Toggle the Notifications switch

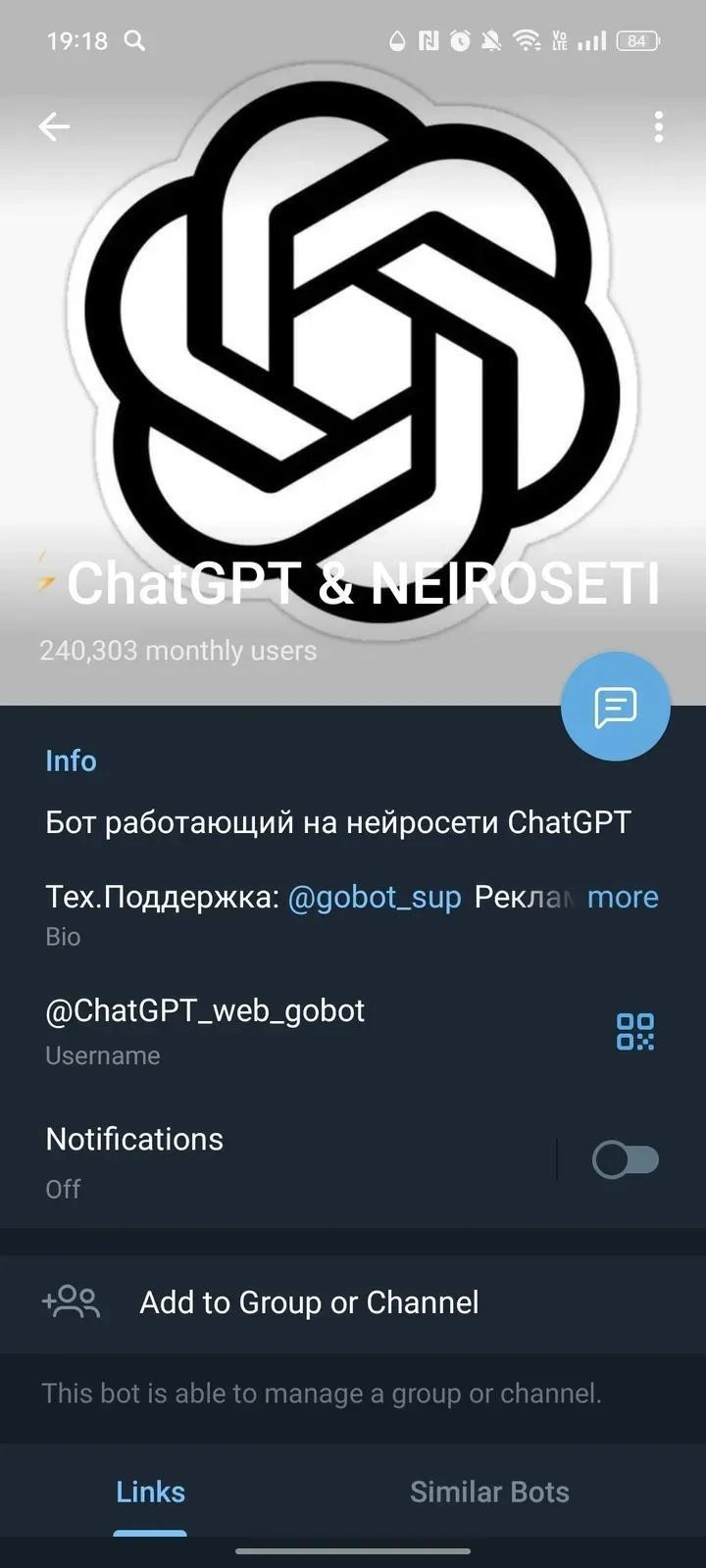coord(625,1160)
